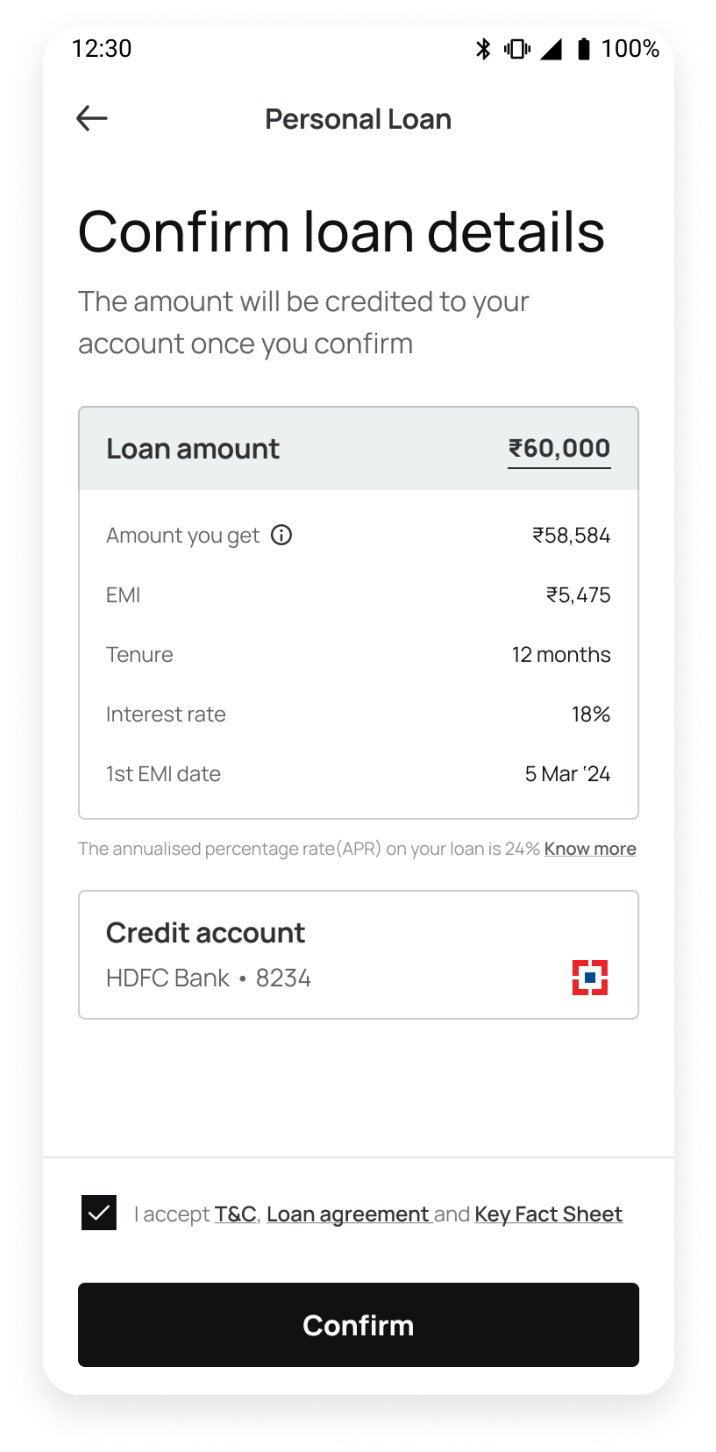Open the Key Fact Sheet link
The height and width of the screenshot is (1452, 716).
click(549, 1214)
